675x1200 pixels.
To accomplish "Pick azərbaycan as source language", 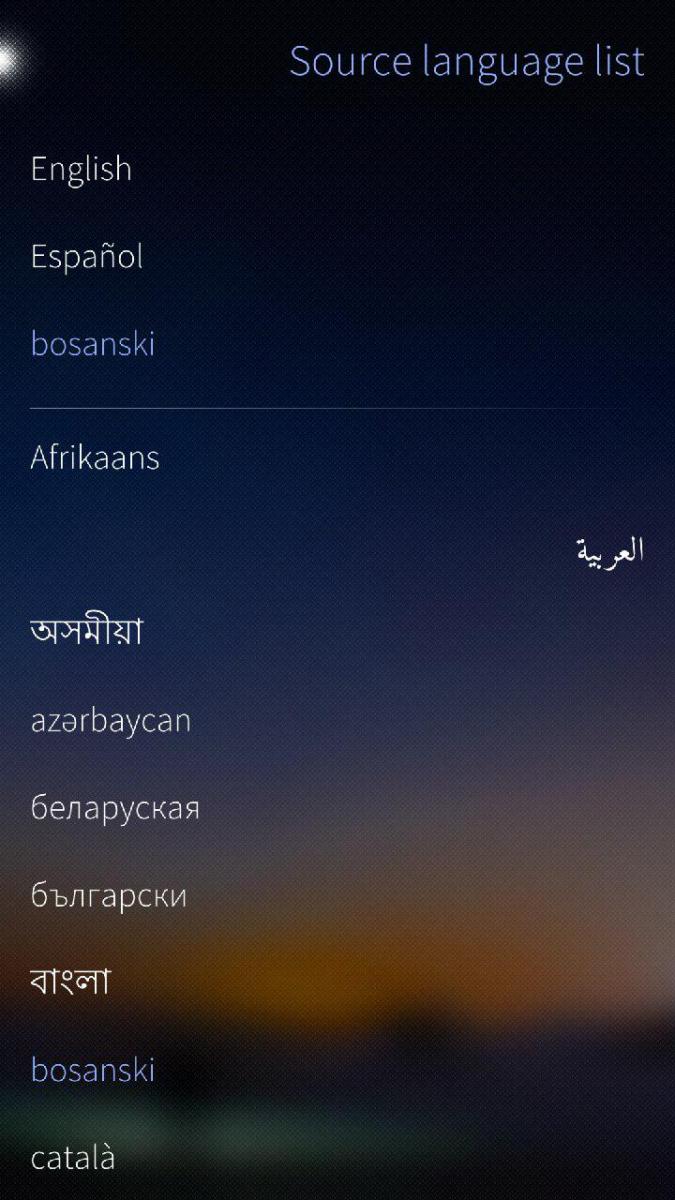I will tap(110, 720).
